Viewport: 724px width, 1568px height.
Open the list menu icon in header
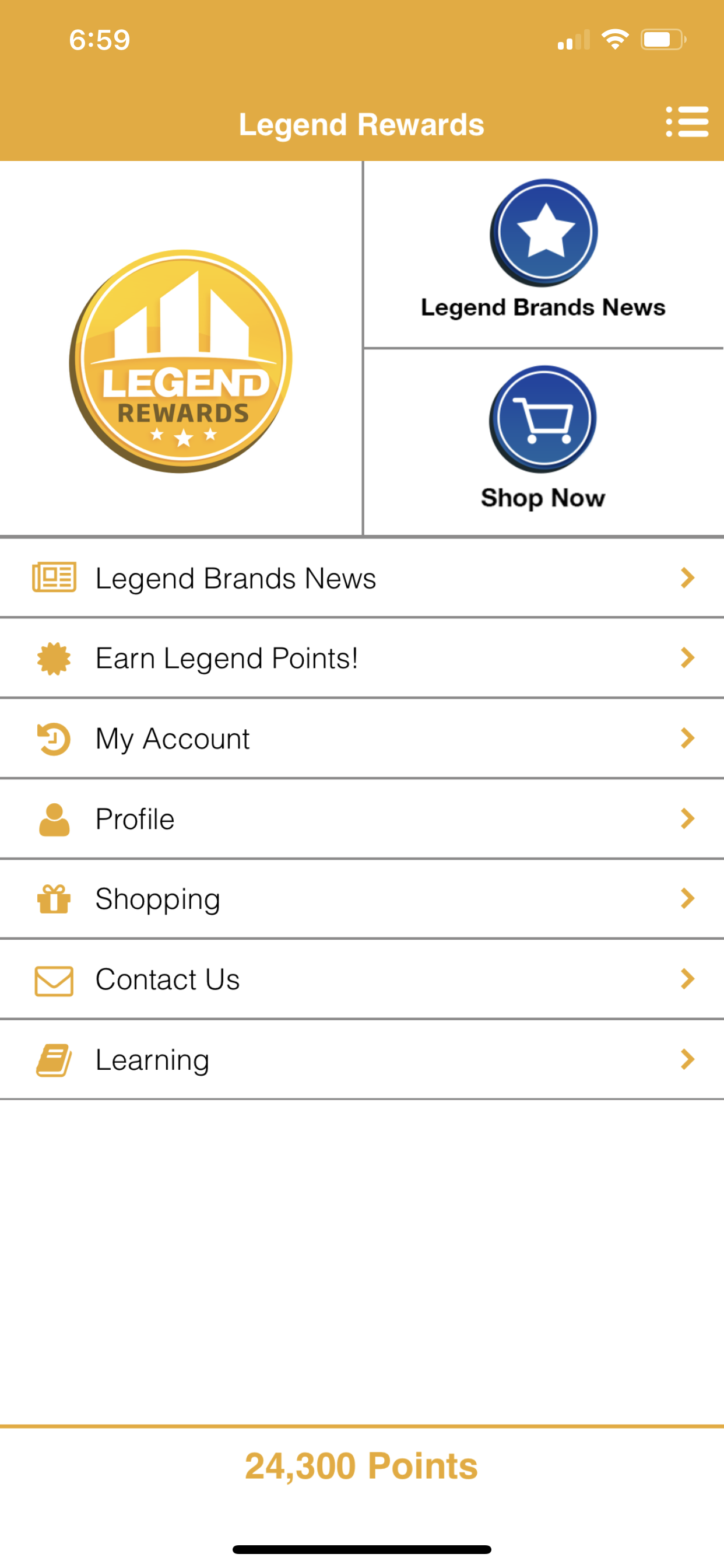[687, 123]
